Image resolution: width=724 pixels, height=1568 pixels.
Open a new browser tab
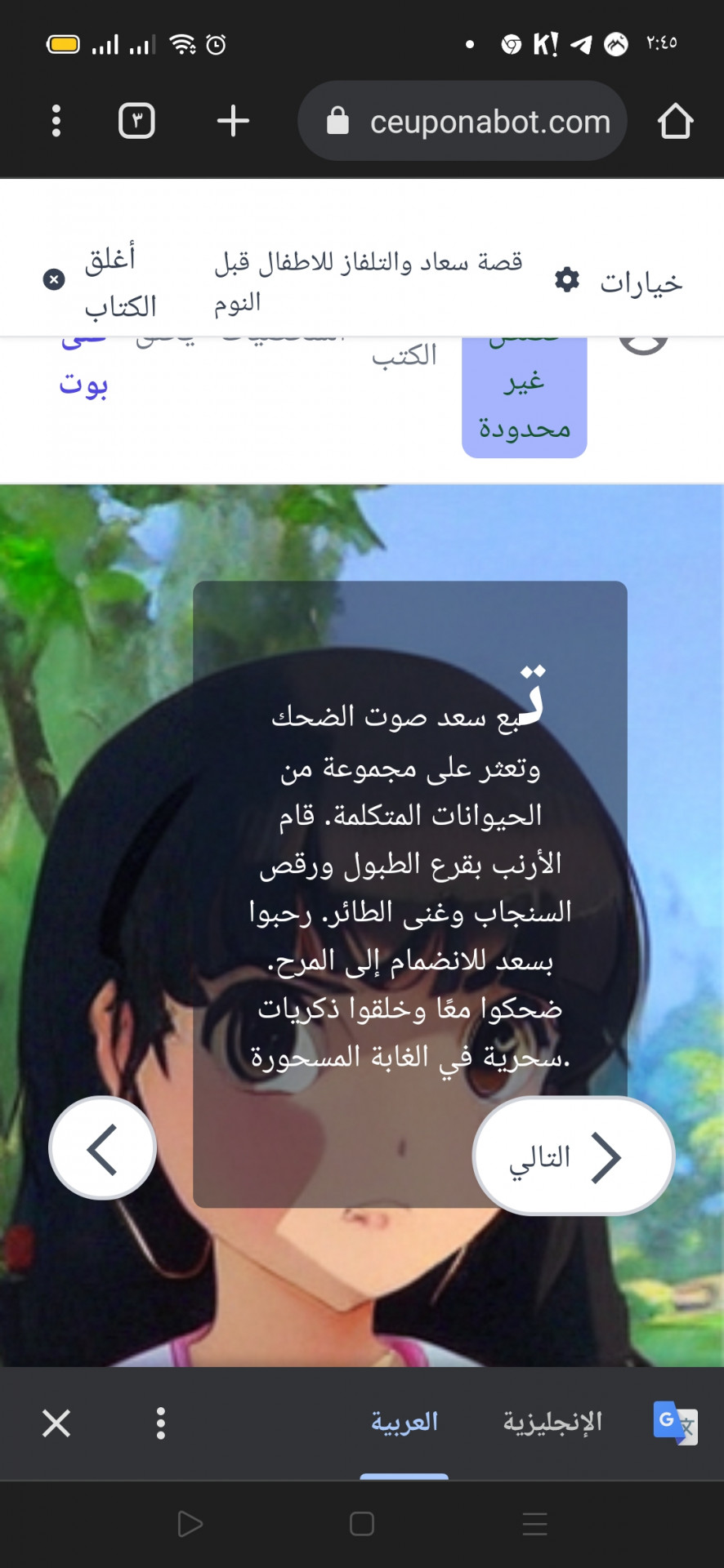pyautogui.click(x=233, y=121)
